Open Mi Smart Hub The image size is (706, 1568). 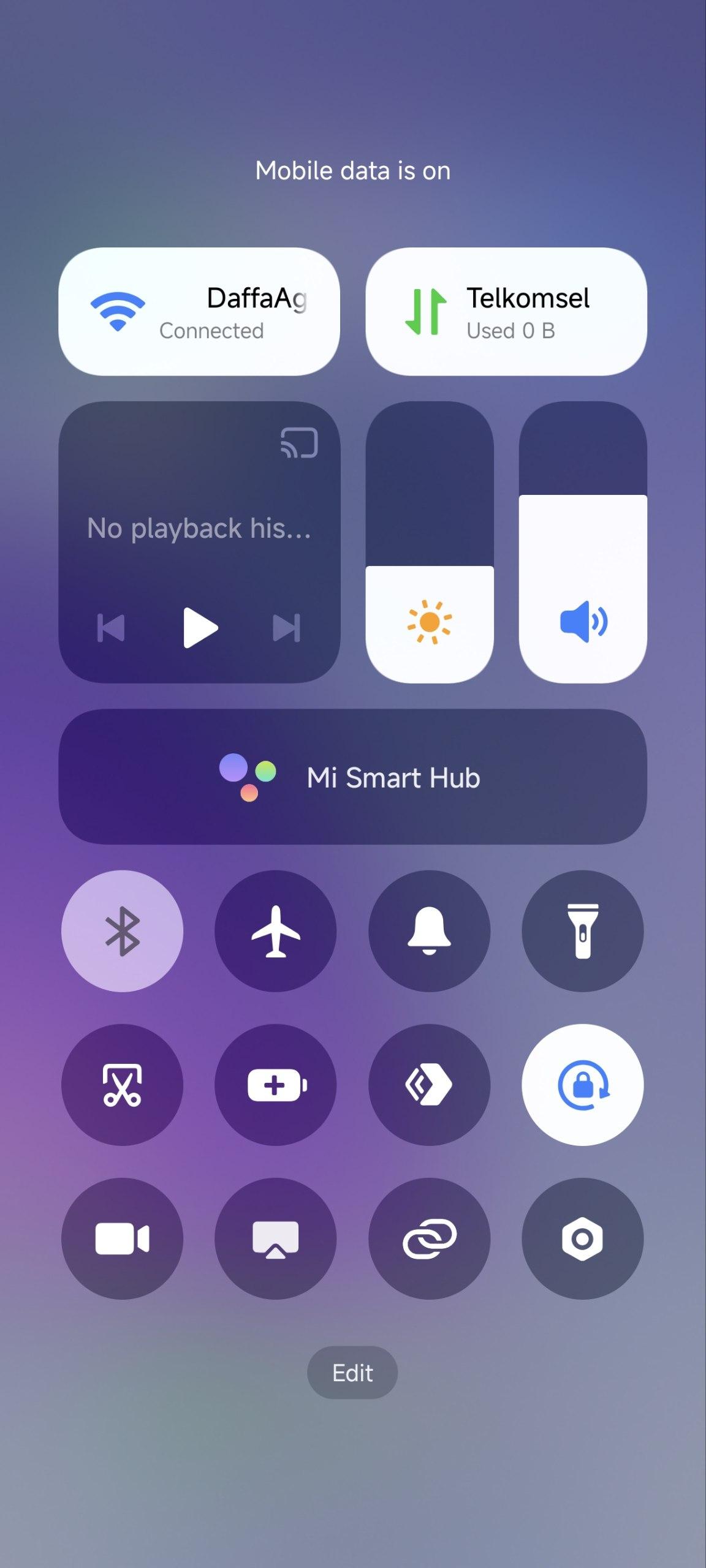(x=352, y=777)
